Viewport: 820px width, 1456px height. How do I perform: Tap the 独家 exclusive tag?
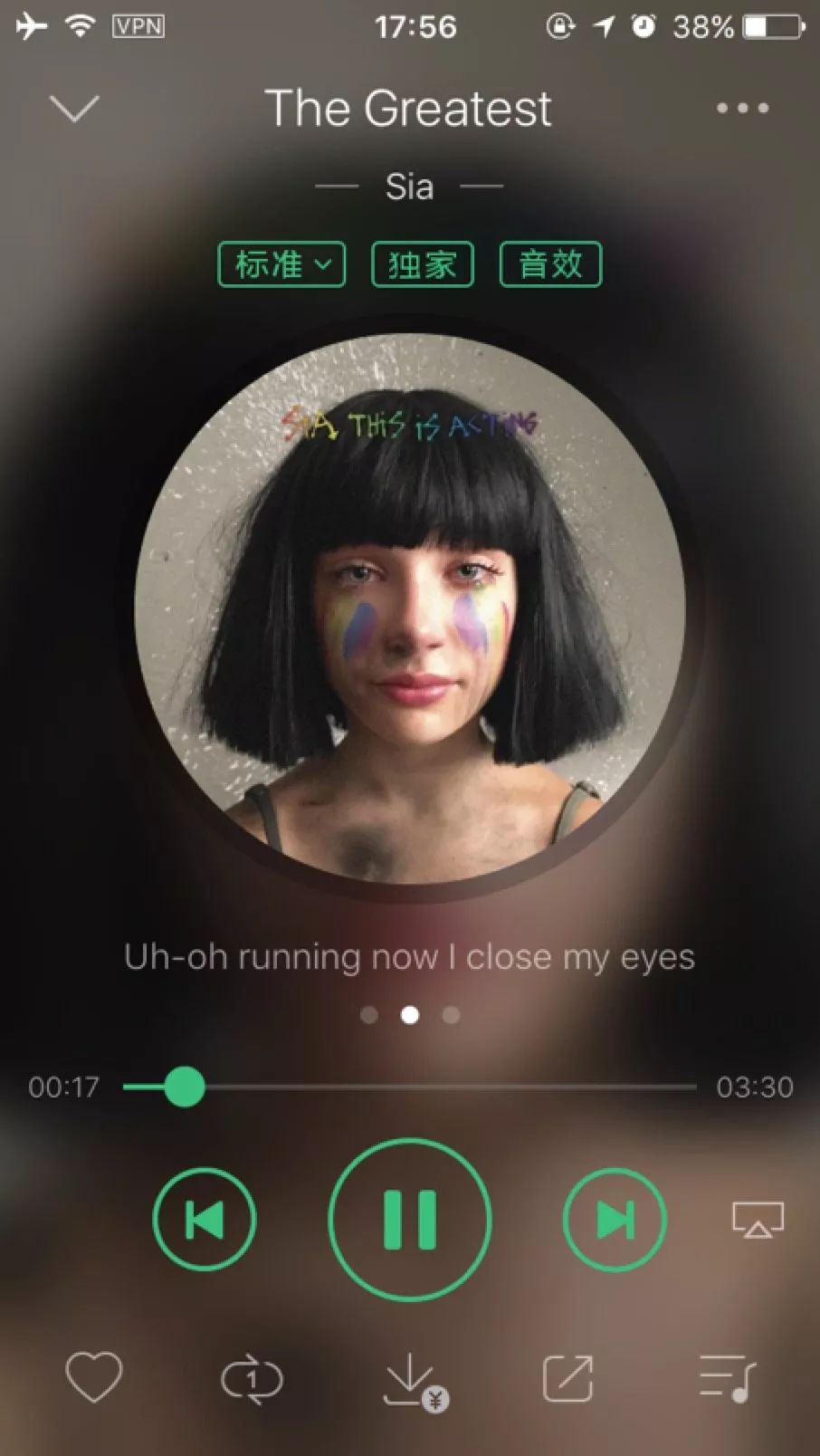click(423, 264)
